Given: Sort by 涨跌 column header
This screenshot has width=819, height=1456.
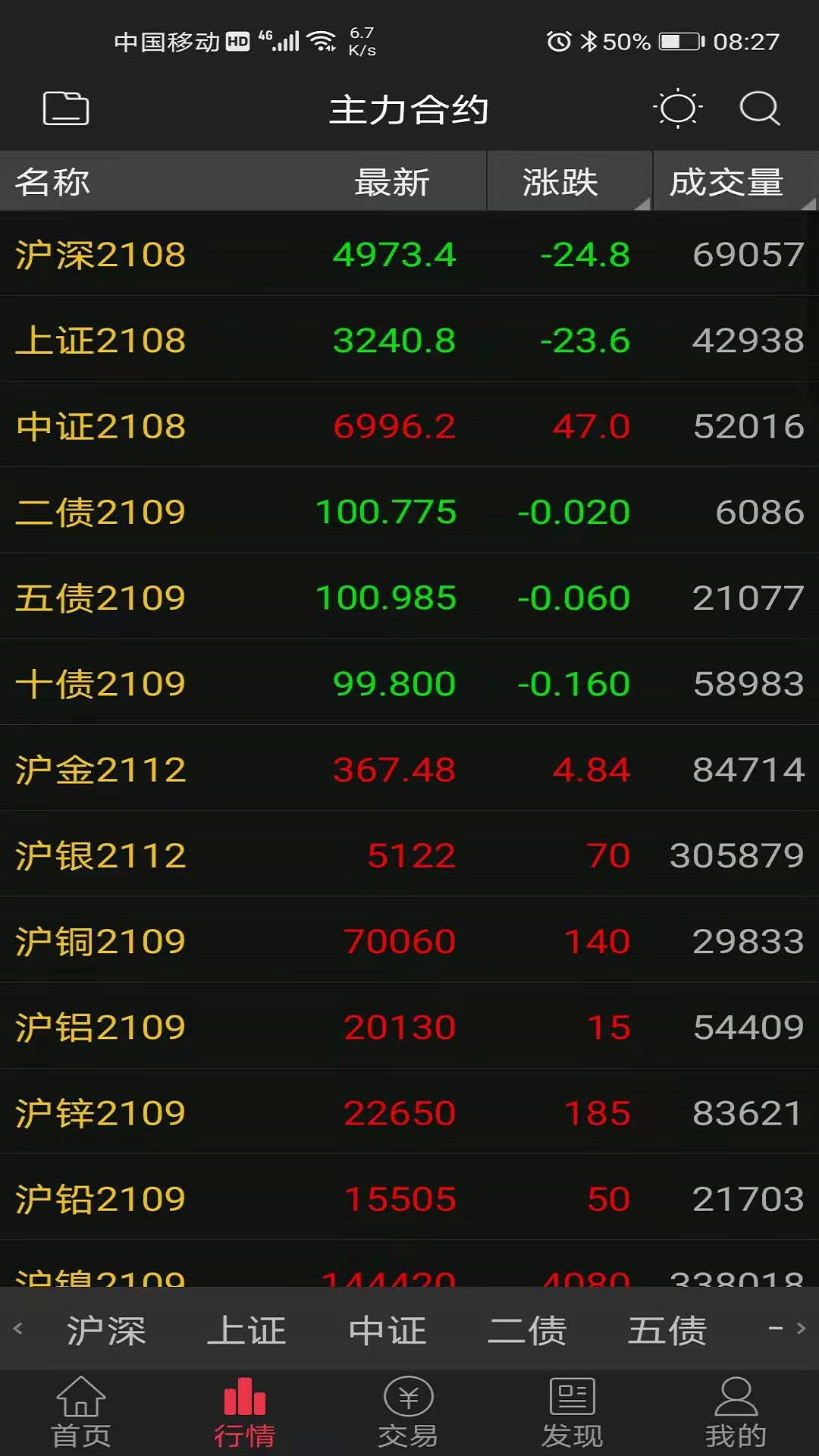Looking at the screenshot, I should pos(570,181).
